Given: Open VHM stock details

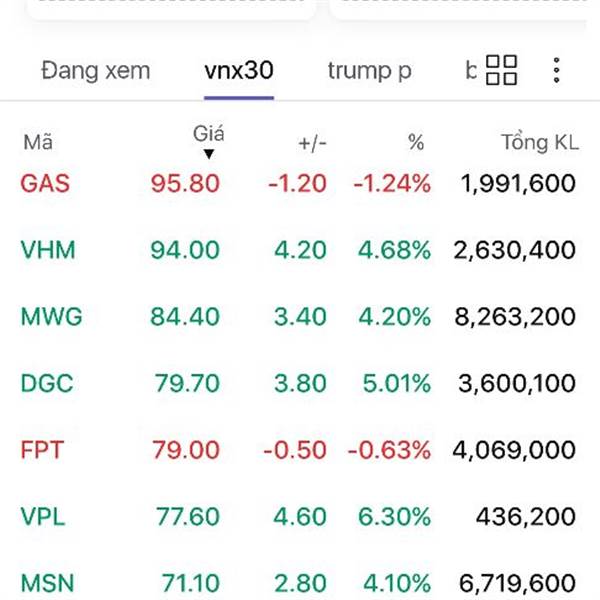Looking at the screenshot, I should click(x=49, y=250).
